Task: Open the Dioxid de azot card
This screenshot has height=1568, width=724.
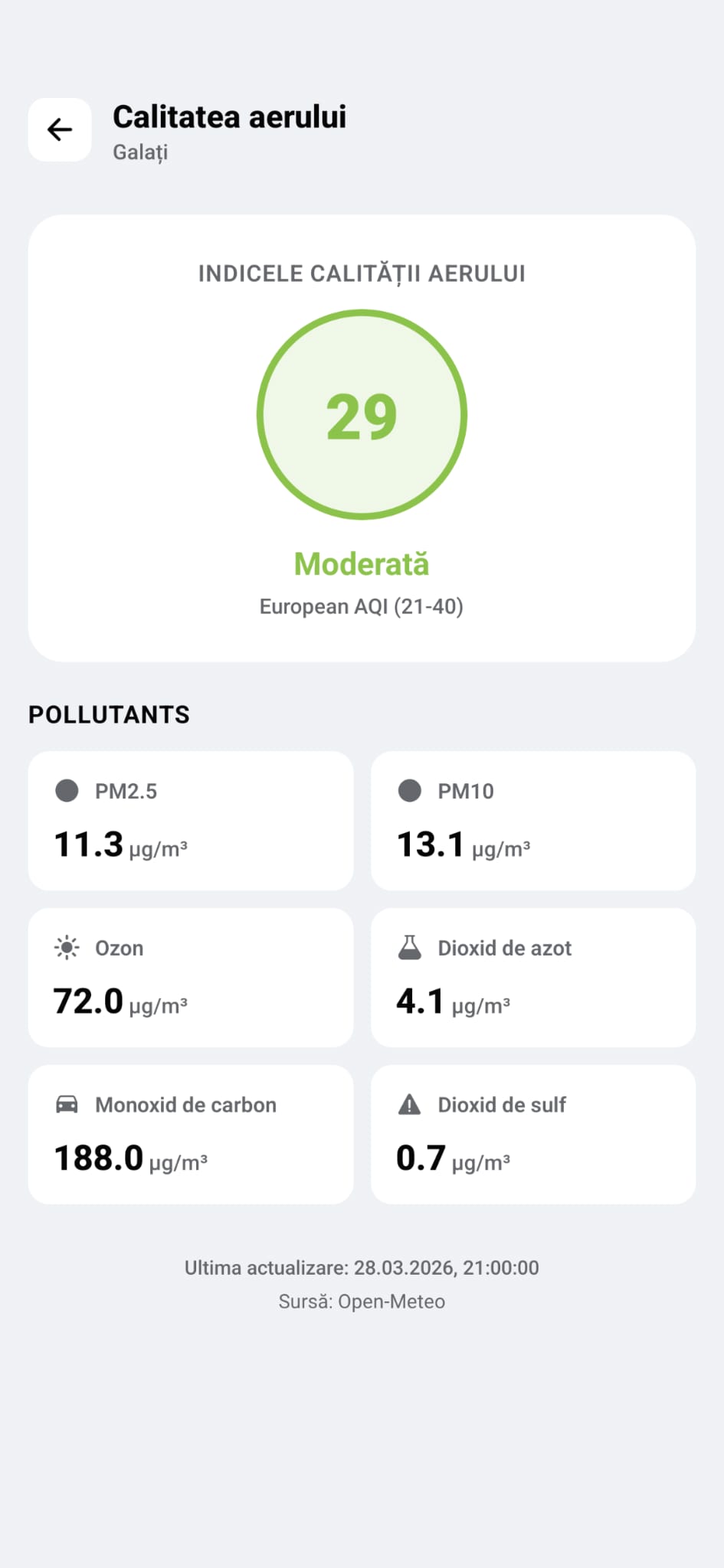Action: [x=532, y=978]
